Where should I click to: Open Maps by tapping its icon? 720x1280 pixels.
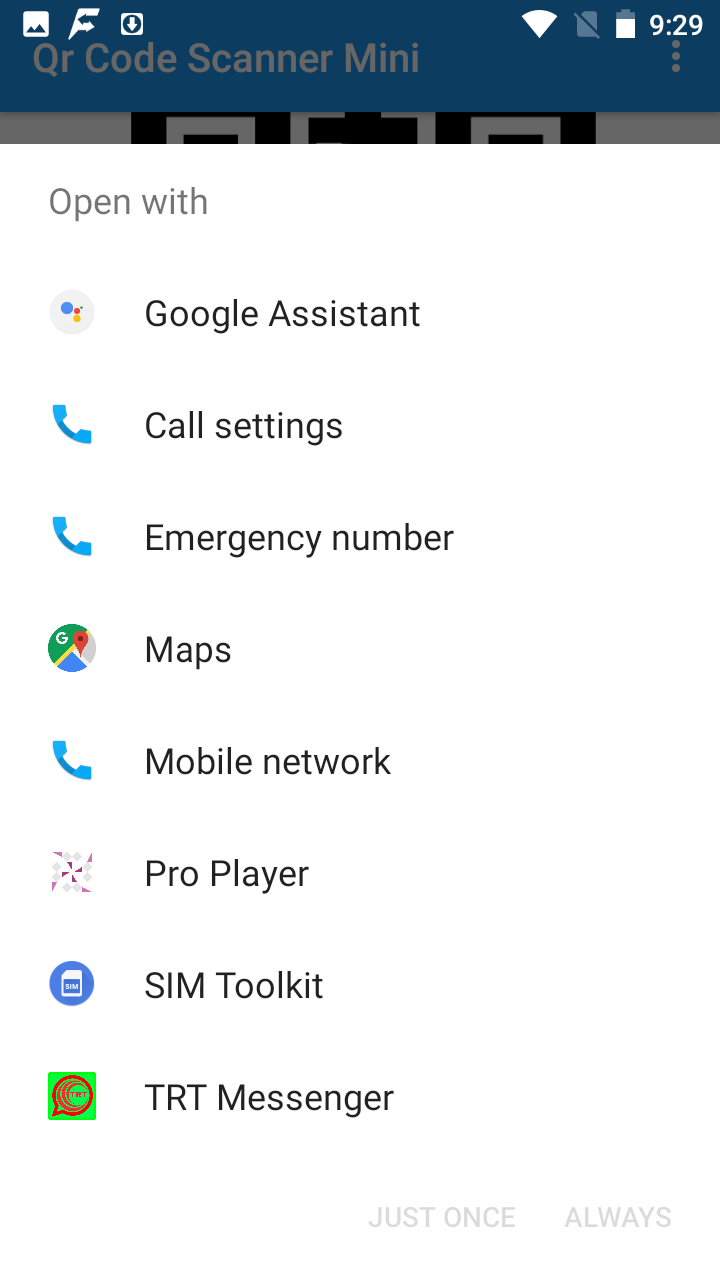(x=71, y=648)
